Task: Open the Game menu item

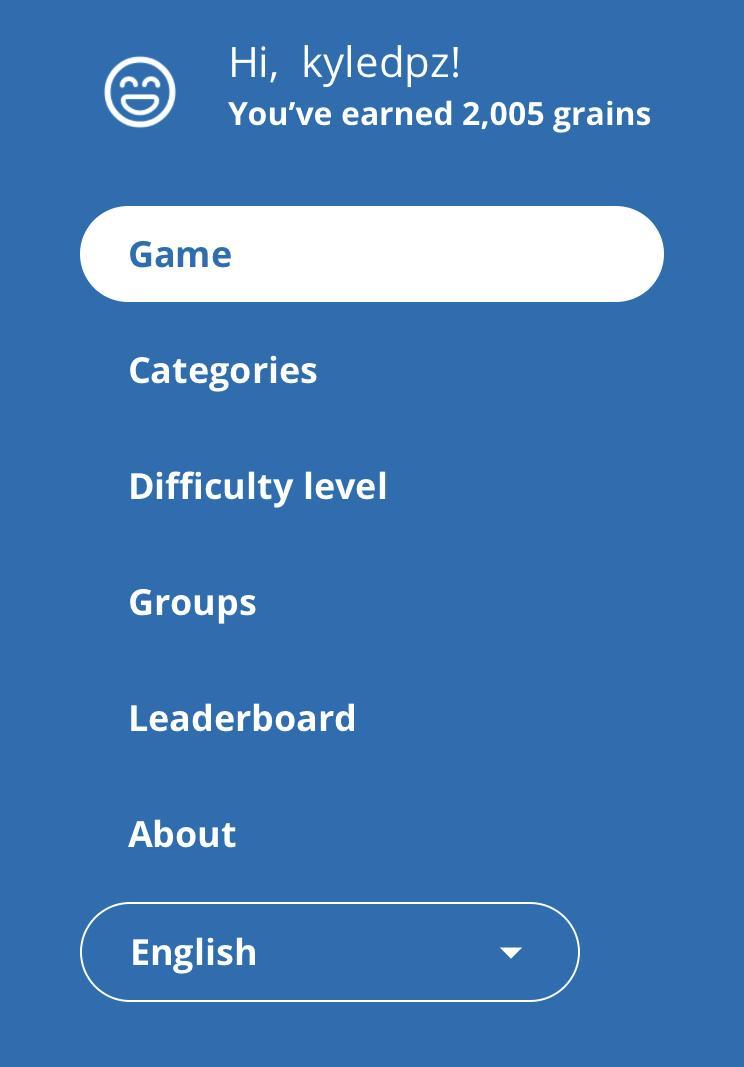Action: tap(371, 254)
